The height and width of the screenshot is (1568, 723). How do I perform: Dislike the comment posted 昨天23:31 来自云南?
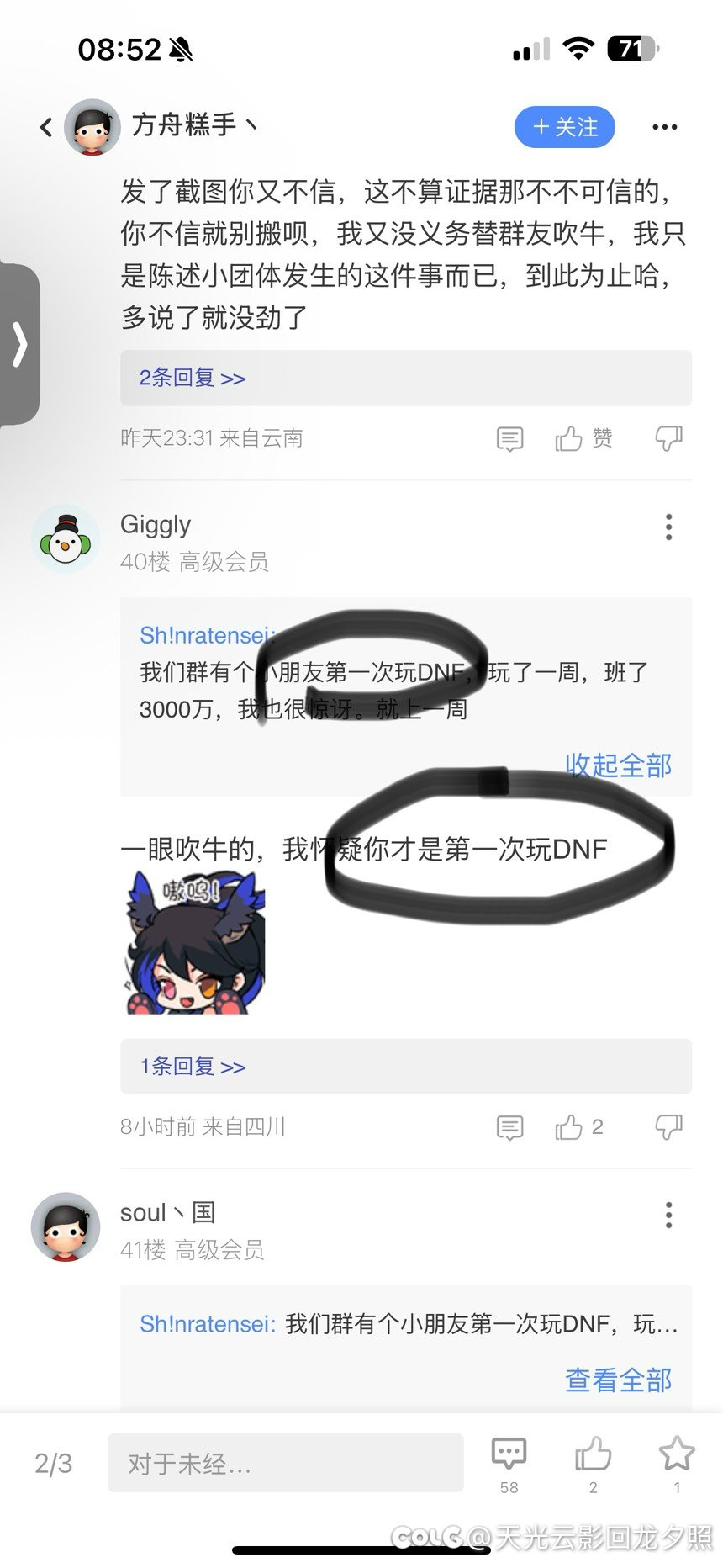tap(668, 438)
